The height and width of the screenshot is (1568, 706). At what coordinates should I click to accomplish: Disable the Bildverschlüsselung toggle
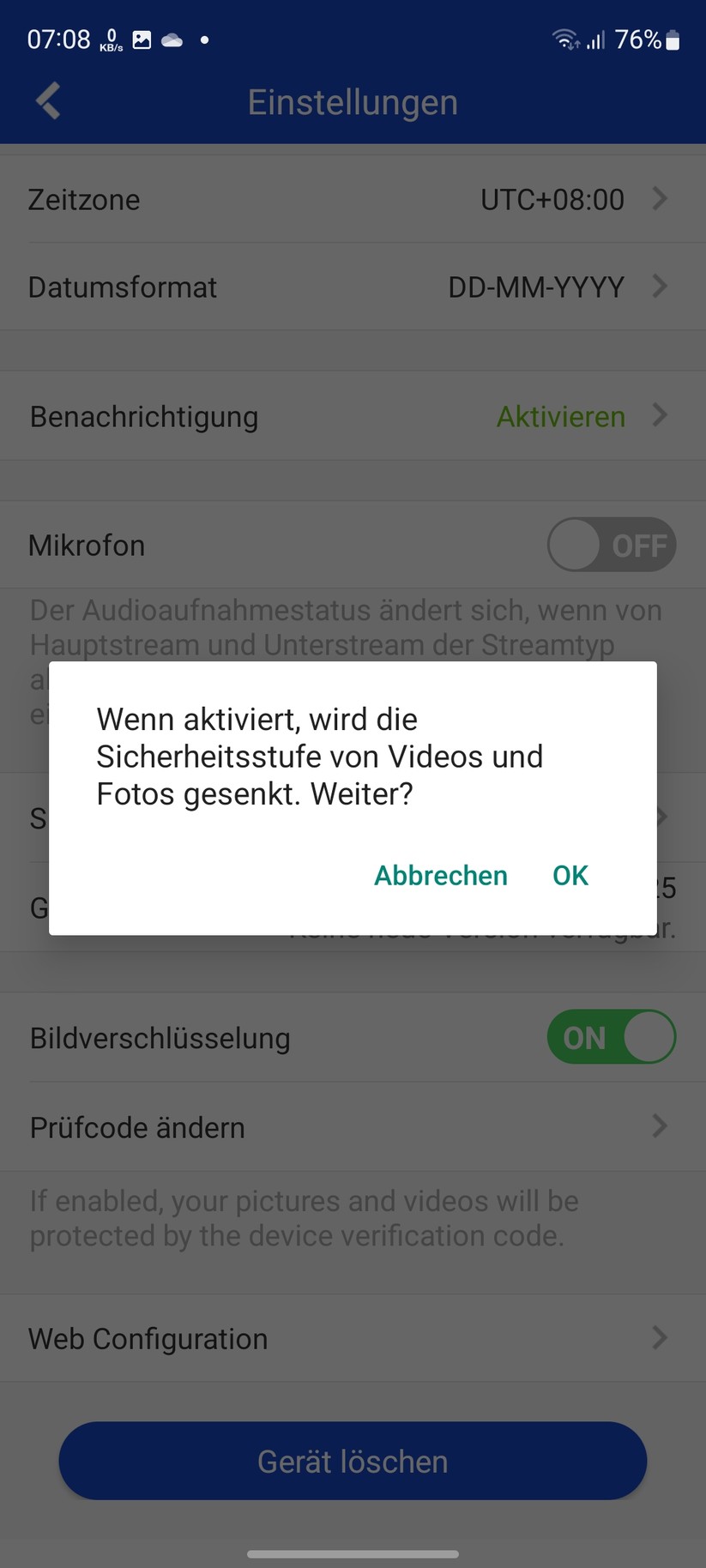click(611, 1037)
